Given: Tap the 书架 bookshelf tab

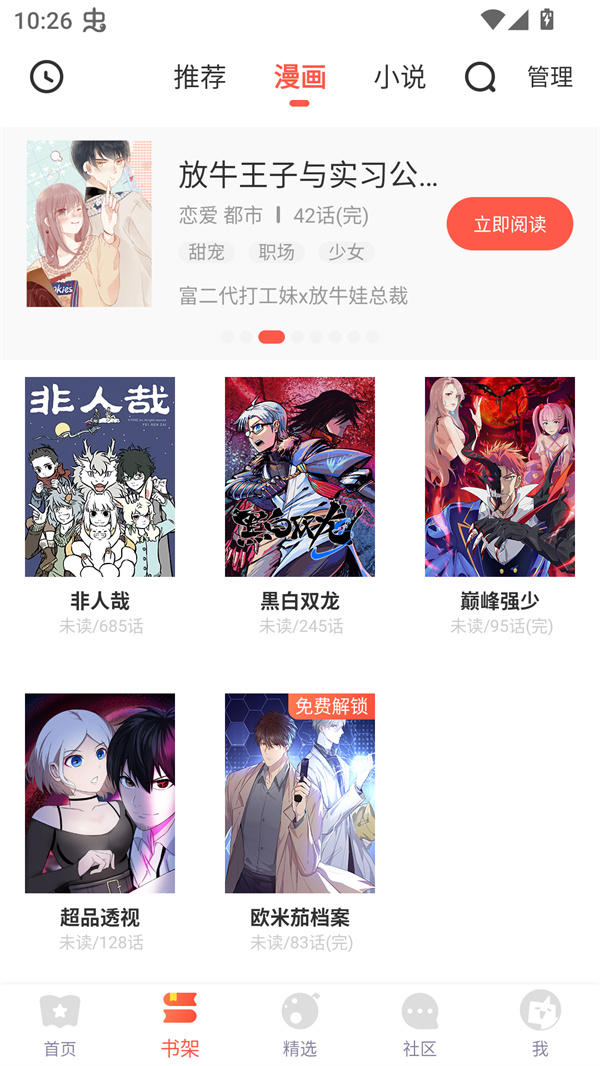Looking at the screenshot, I should (x=180, y=1024).
